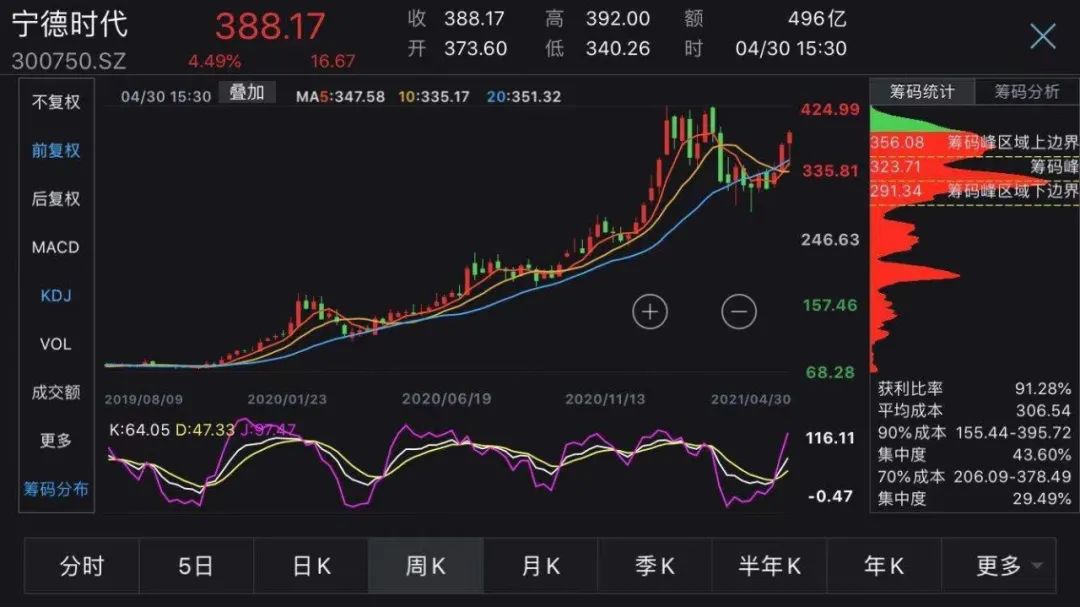Tap the 叠加 overlay button
This screenshot has width=1080, height=607.
[247, 93]
